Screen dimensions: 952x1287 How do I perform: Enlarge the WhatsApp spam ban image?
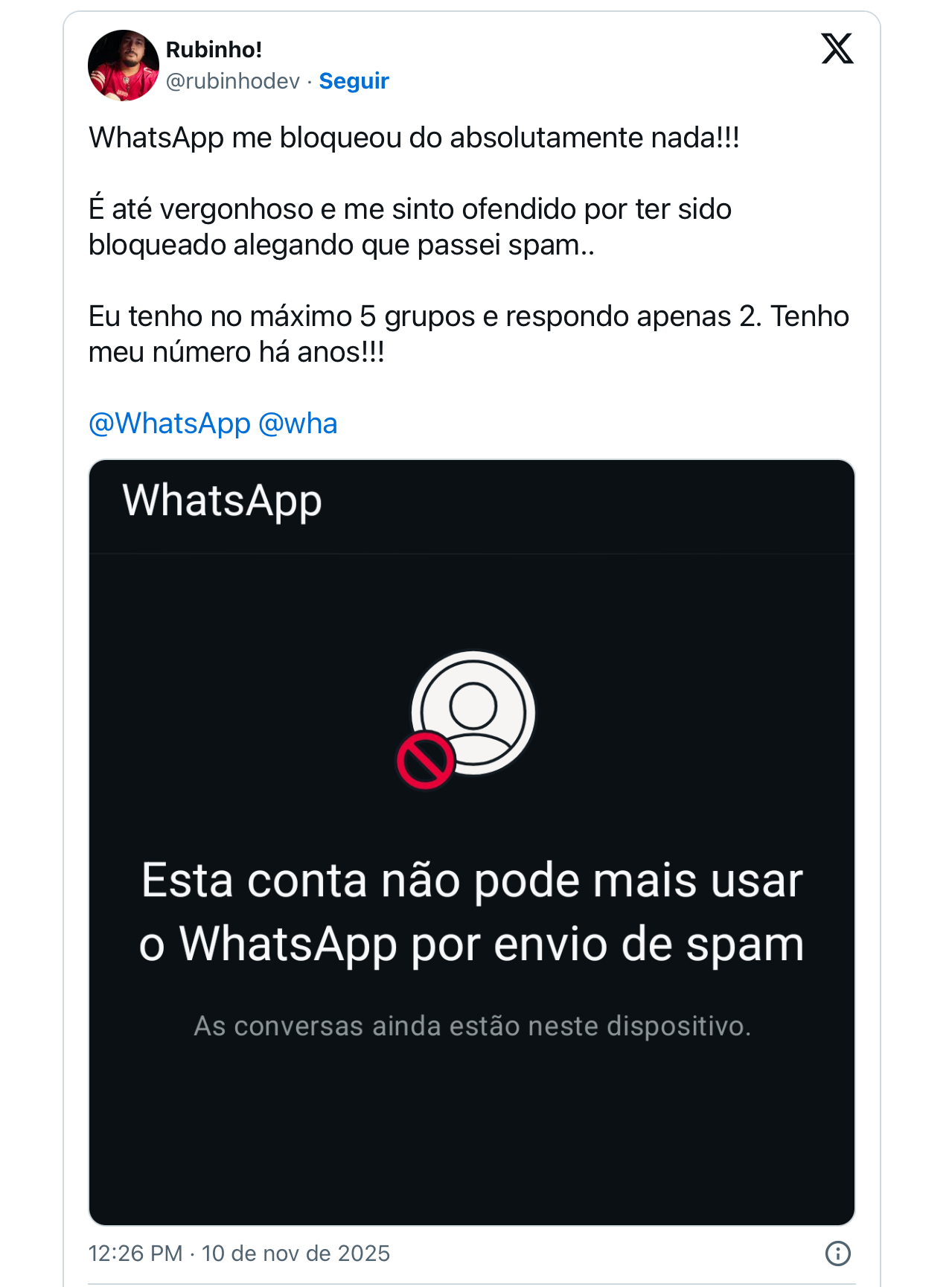point(471,842)
